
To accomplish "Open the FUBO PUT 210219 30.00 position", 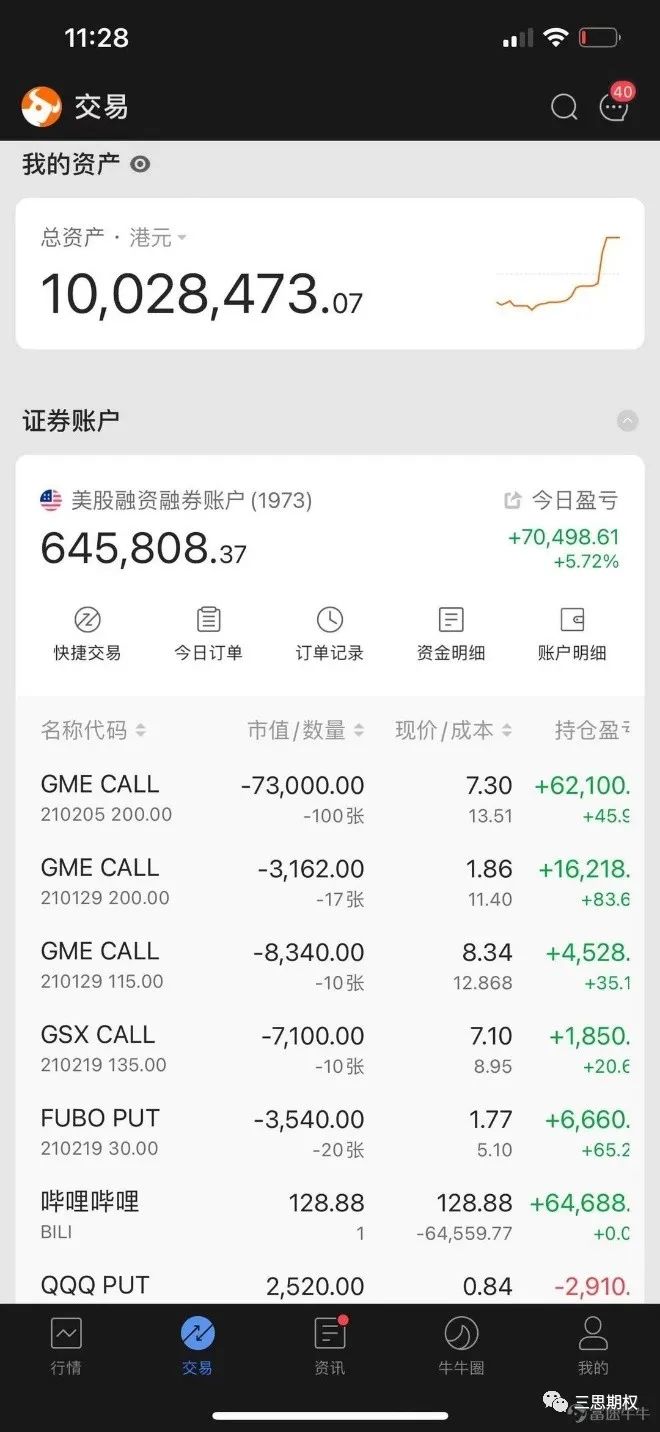I will [200, 1132].
